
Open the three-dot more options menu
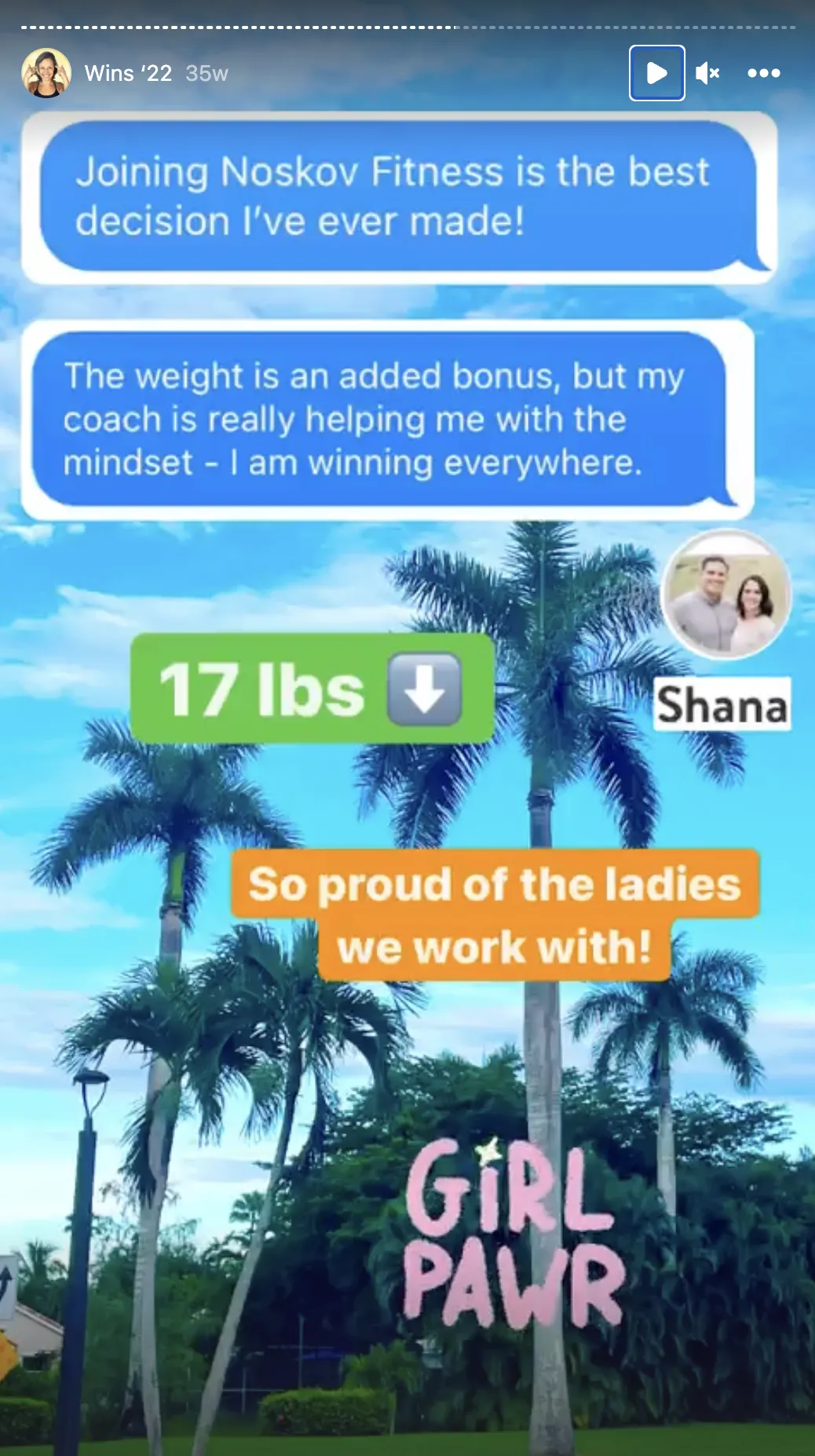coord(763,73)
